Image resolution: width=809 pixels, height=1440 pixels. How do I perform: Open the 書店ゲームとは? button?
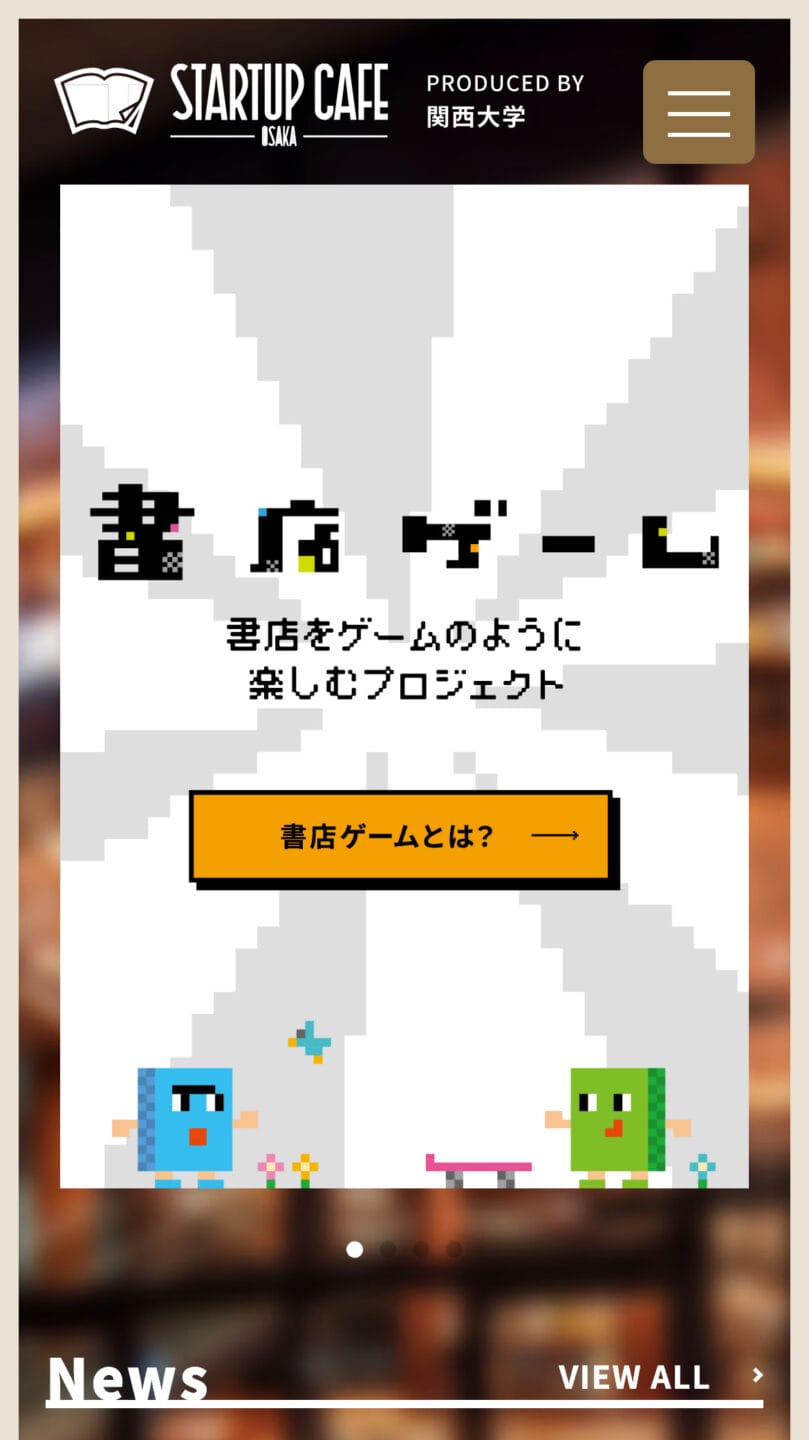point(400,836)
